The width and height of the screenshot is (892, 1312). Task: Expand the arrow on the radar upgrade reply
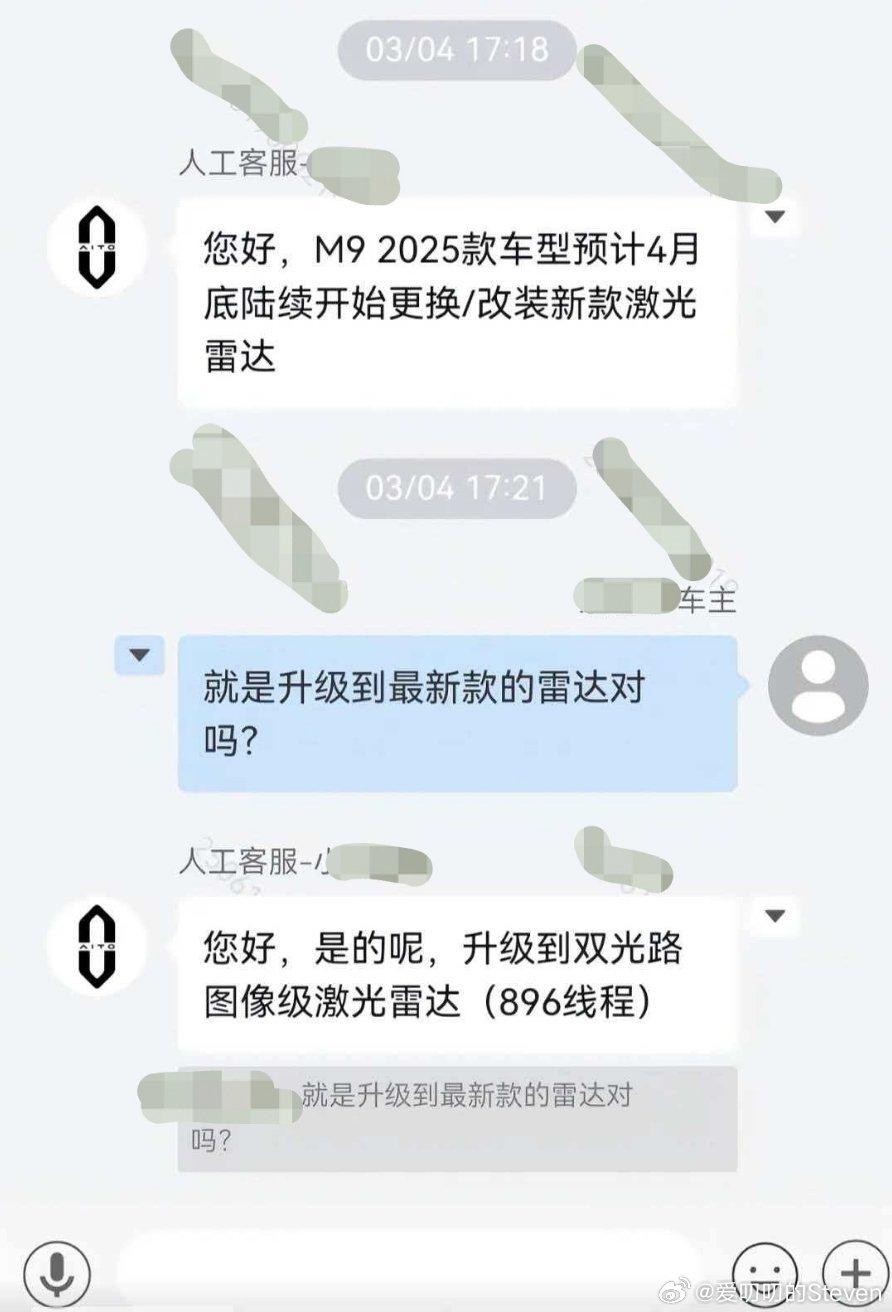pos(775,913)
